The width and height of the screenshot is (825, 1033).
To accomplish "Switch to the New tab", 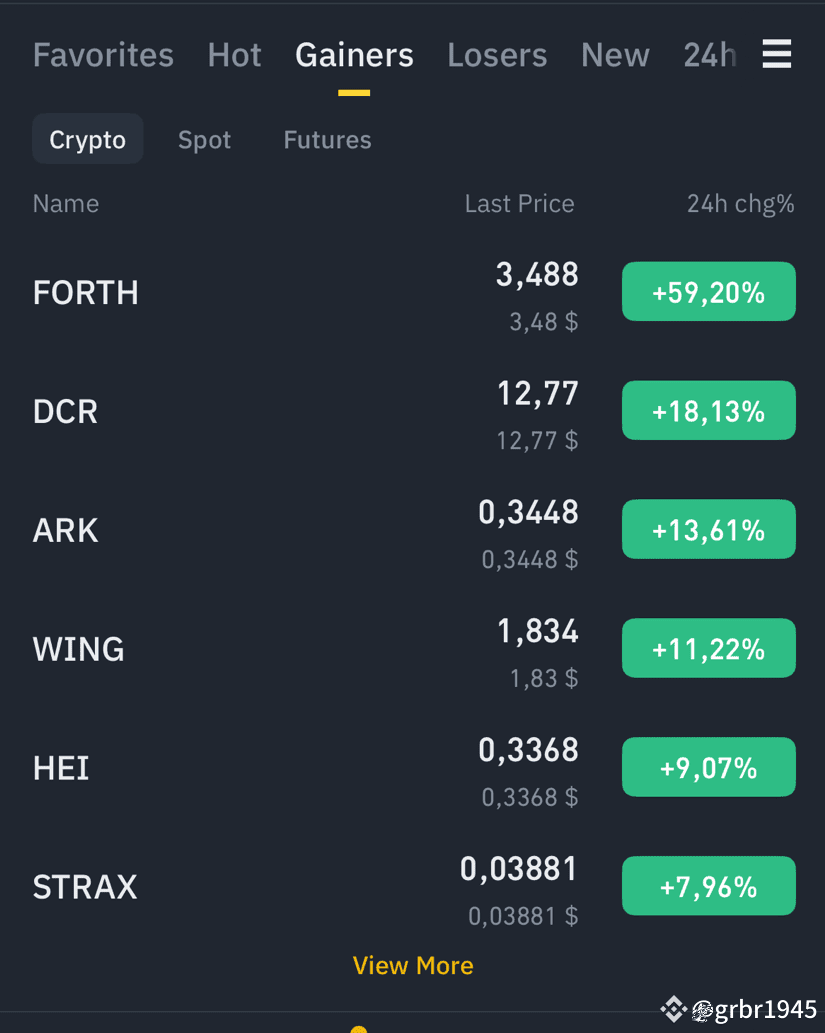I will (x=615, y=55).
